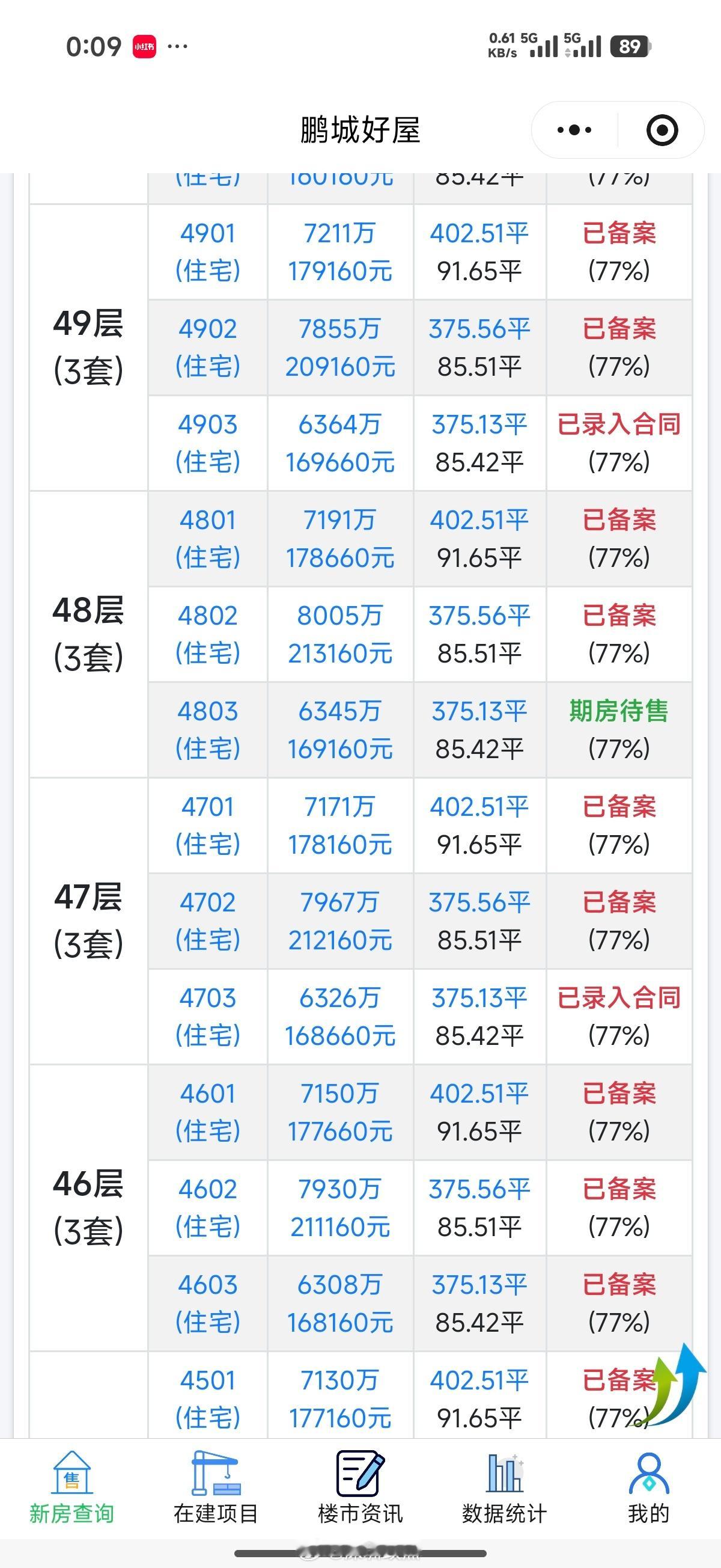Tap the price 7211万 for unit 4901

341,232
